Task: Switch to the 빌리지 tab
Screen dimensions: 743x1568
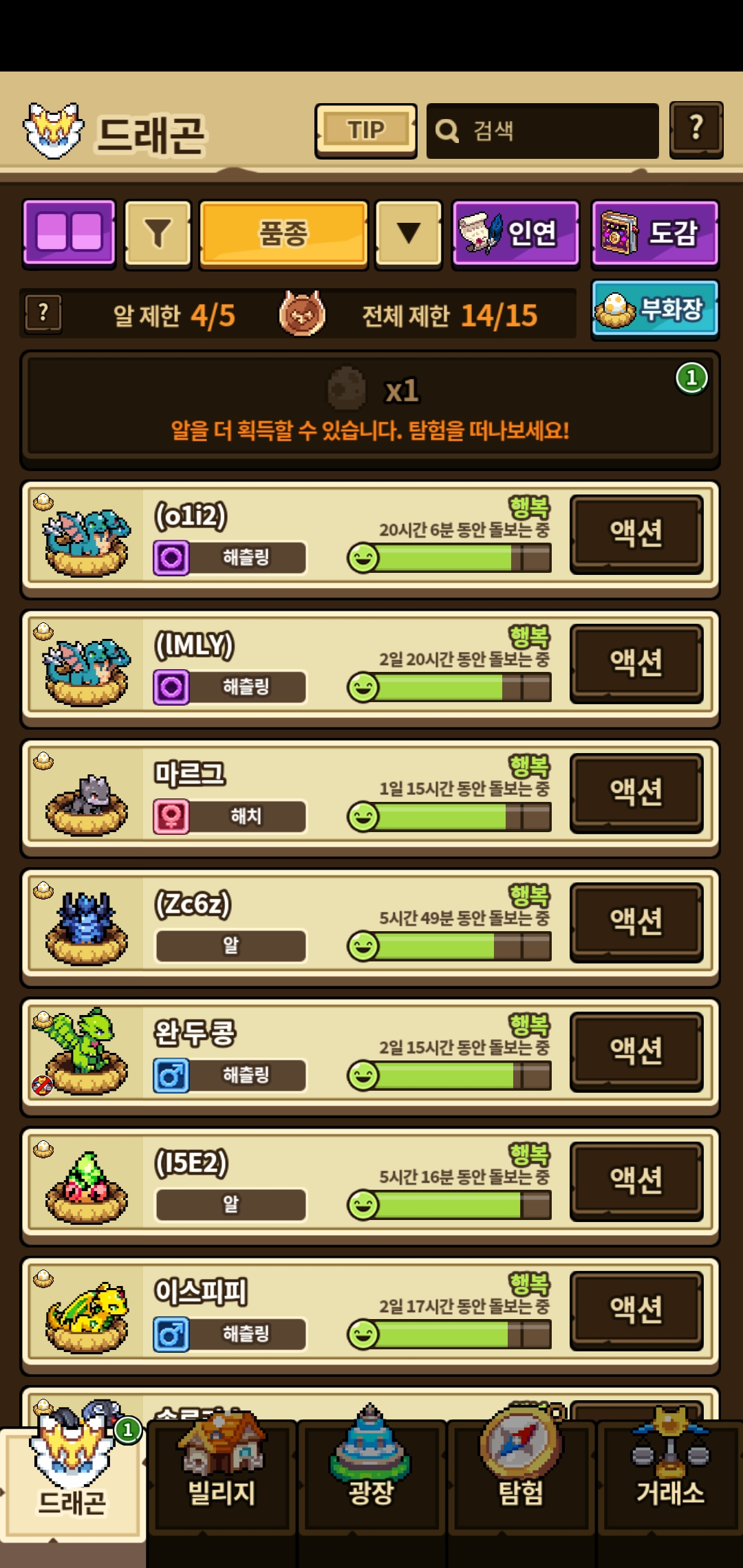Action: pos(222,1479)
